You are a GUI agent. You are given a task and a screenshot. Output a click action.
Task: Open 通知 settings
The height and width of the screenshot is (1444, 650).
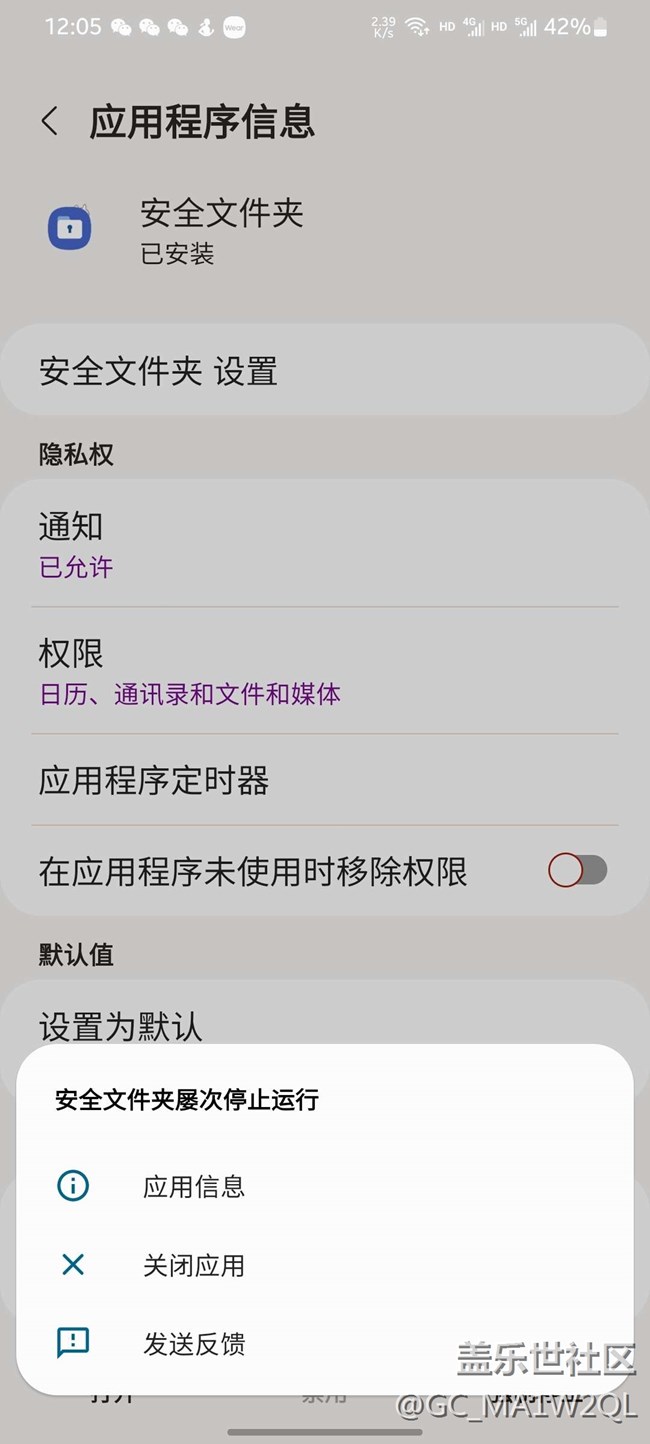point(324,544)
